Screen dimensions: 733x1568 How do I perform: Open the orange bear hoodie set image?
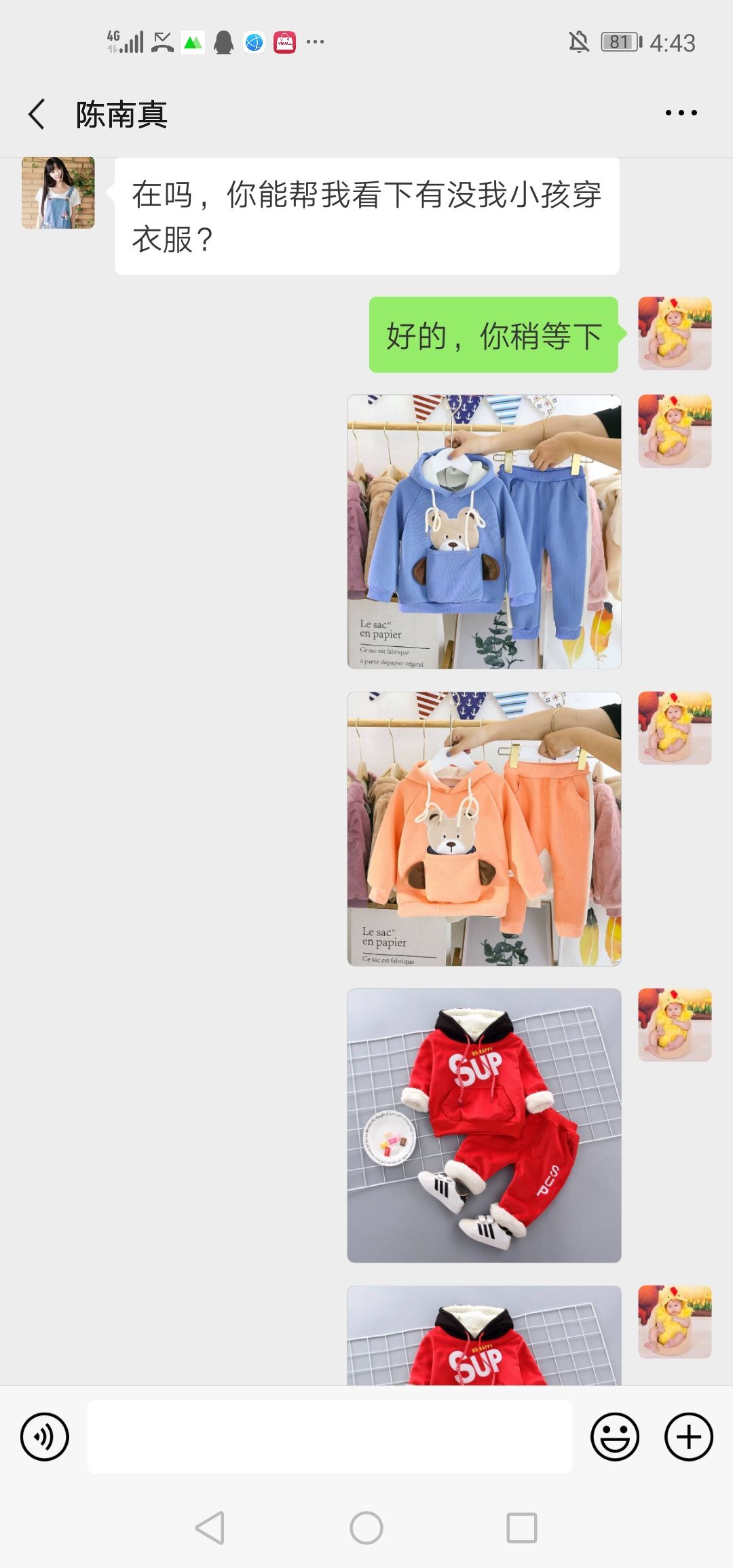click(484, 829)
